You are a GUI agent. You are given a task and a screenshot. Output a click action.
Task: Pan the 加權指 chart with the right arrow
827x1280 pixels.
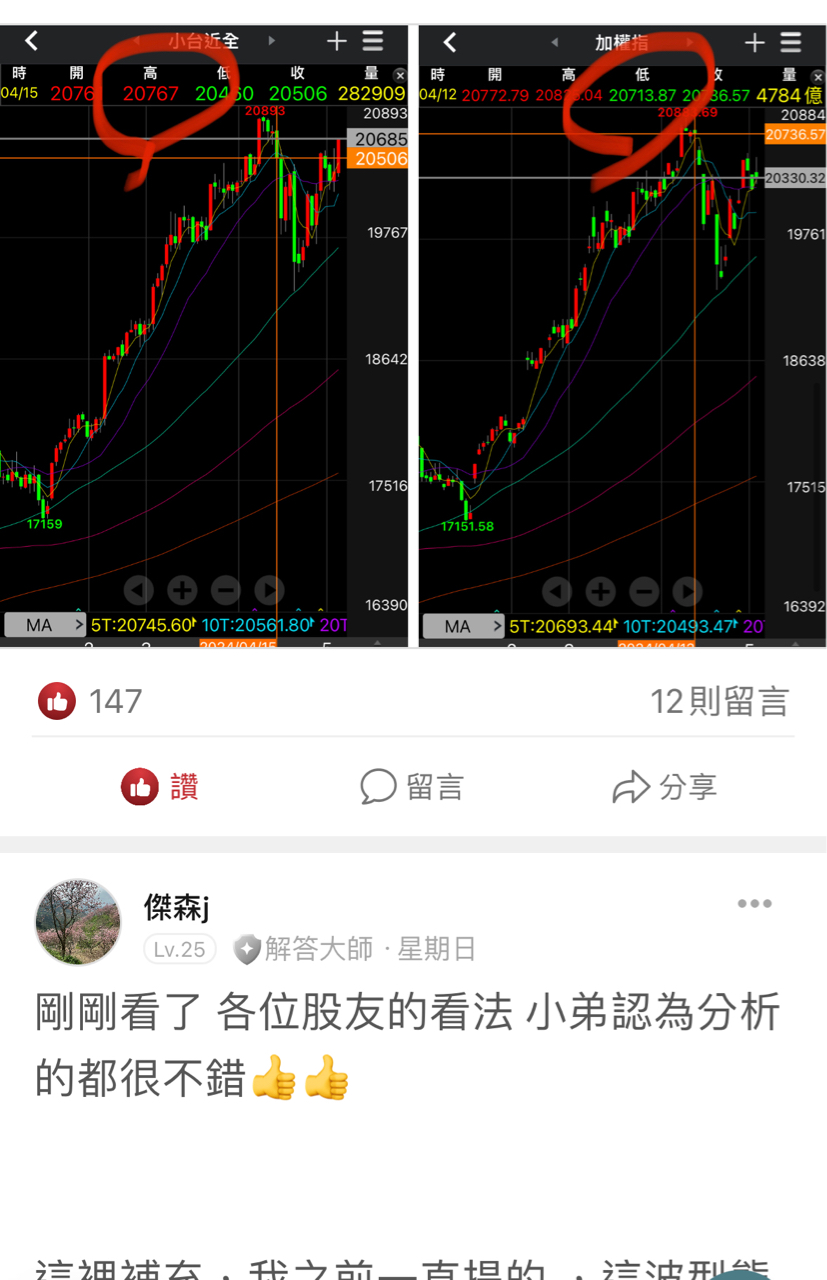(686, 591)
